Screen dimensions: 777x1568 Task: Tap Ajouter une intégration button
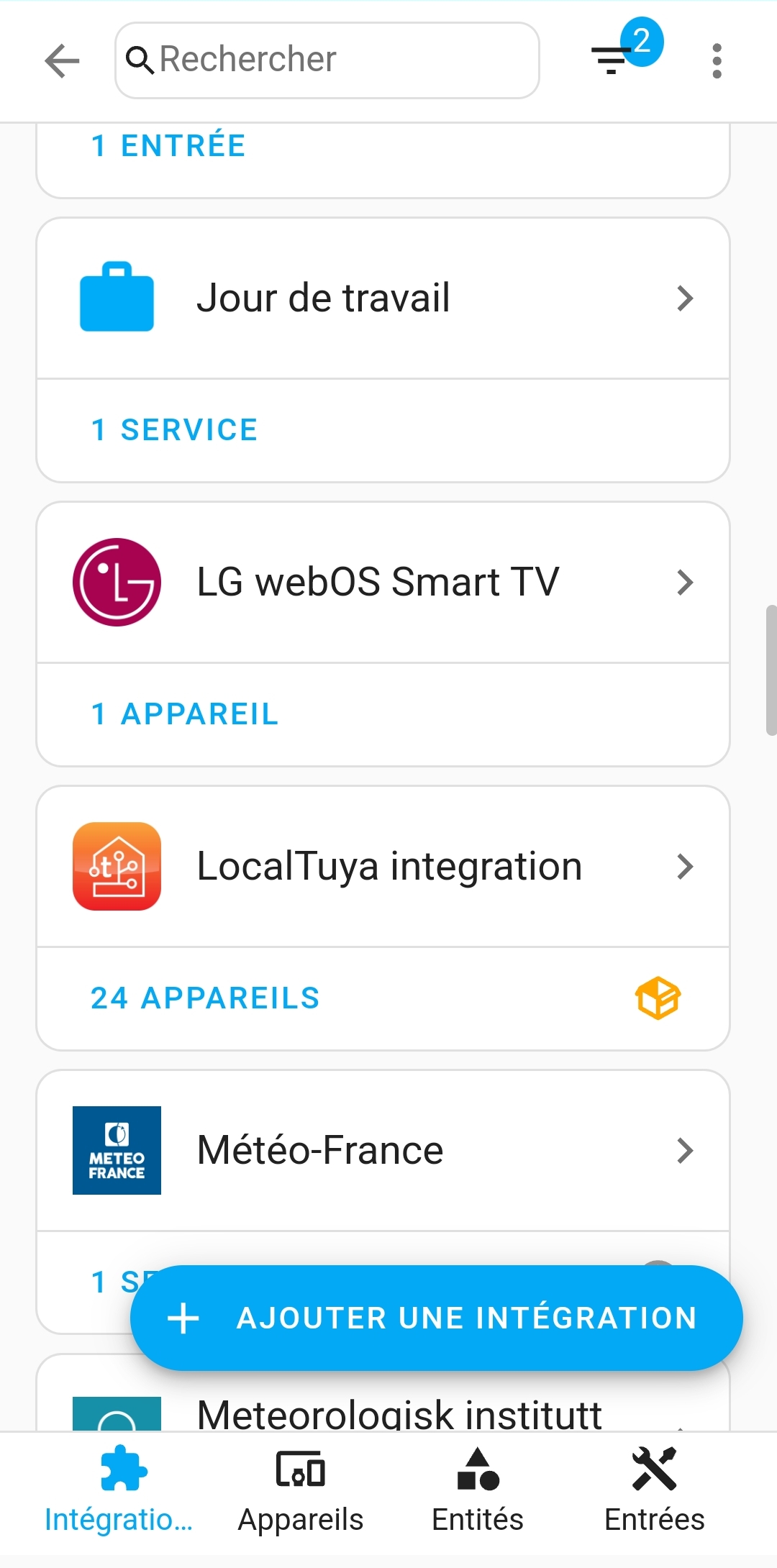tap(437, 1318)
